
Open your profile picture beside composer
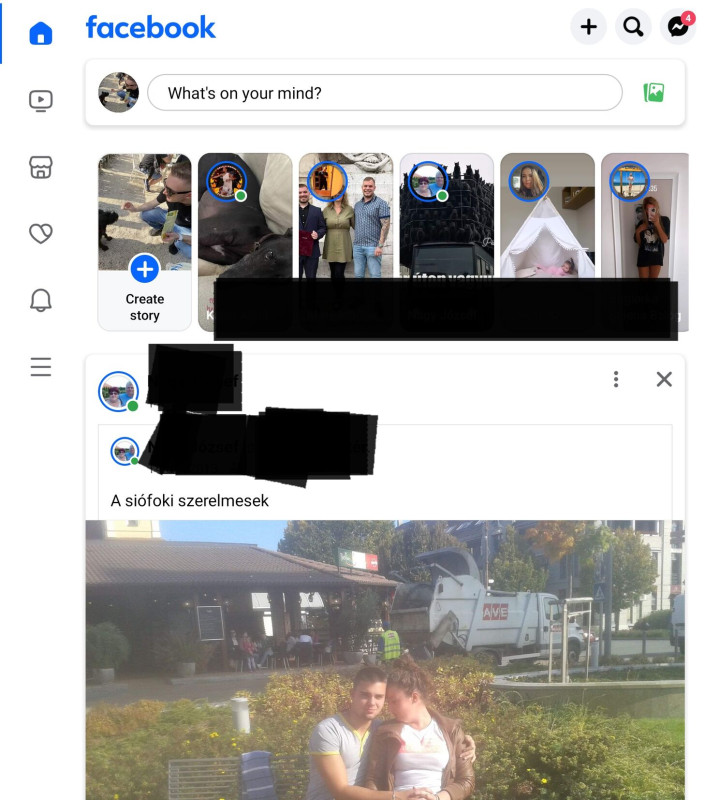click(x=118, y=93)
